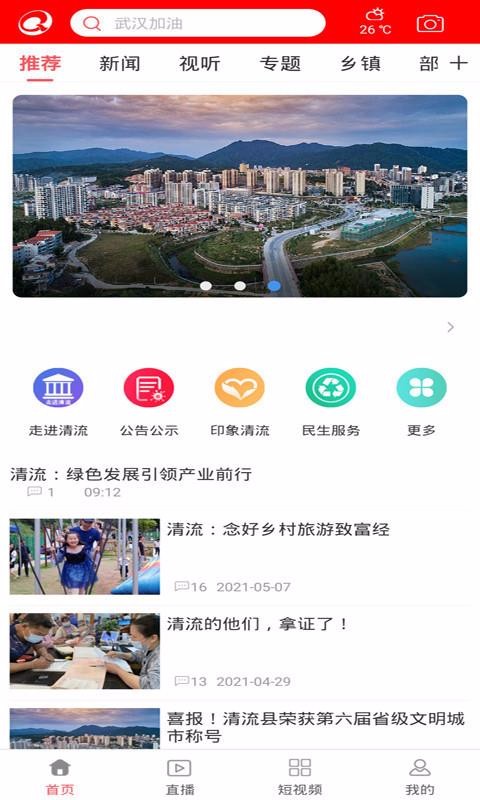Read article 清流：绿色发展引领产业前行
The image size is (480, 800).
tap(131, 474)
